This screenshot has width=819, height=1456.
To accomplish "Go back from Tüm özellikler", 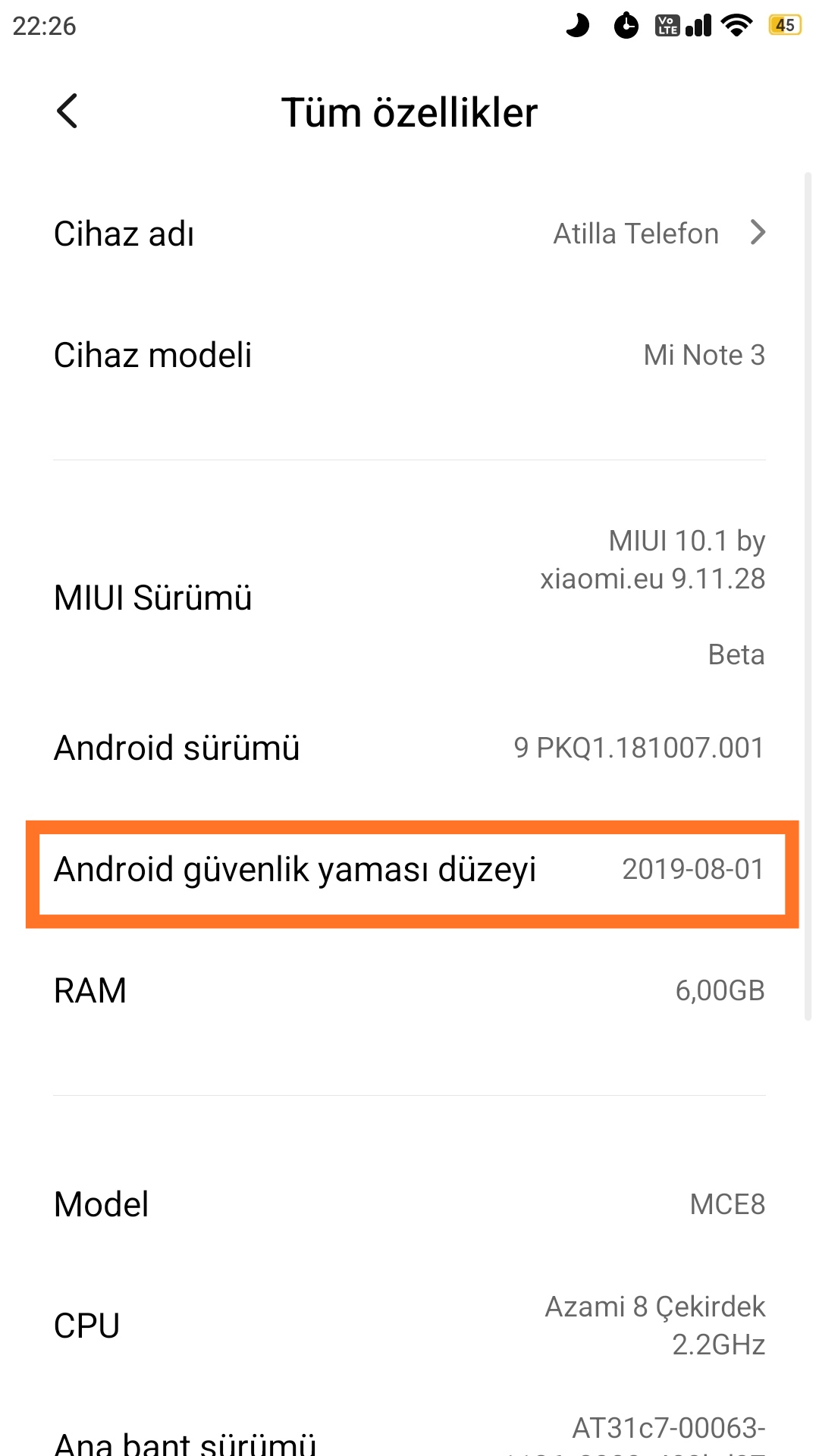I will coord(67,111).
